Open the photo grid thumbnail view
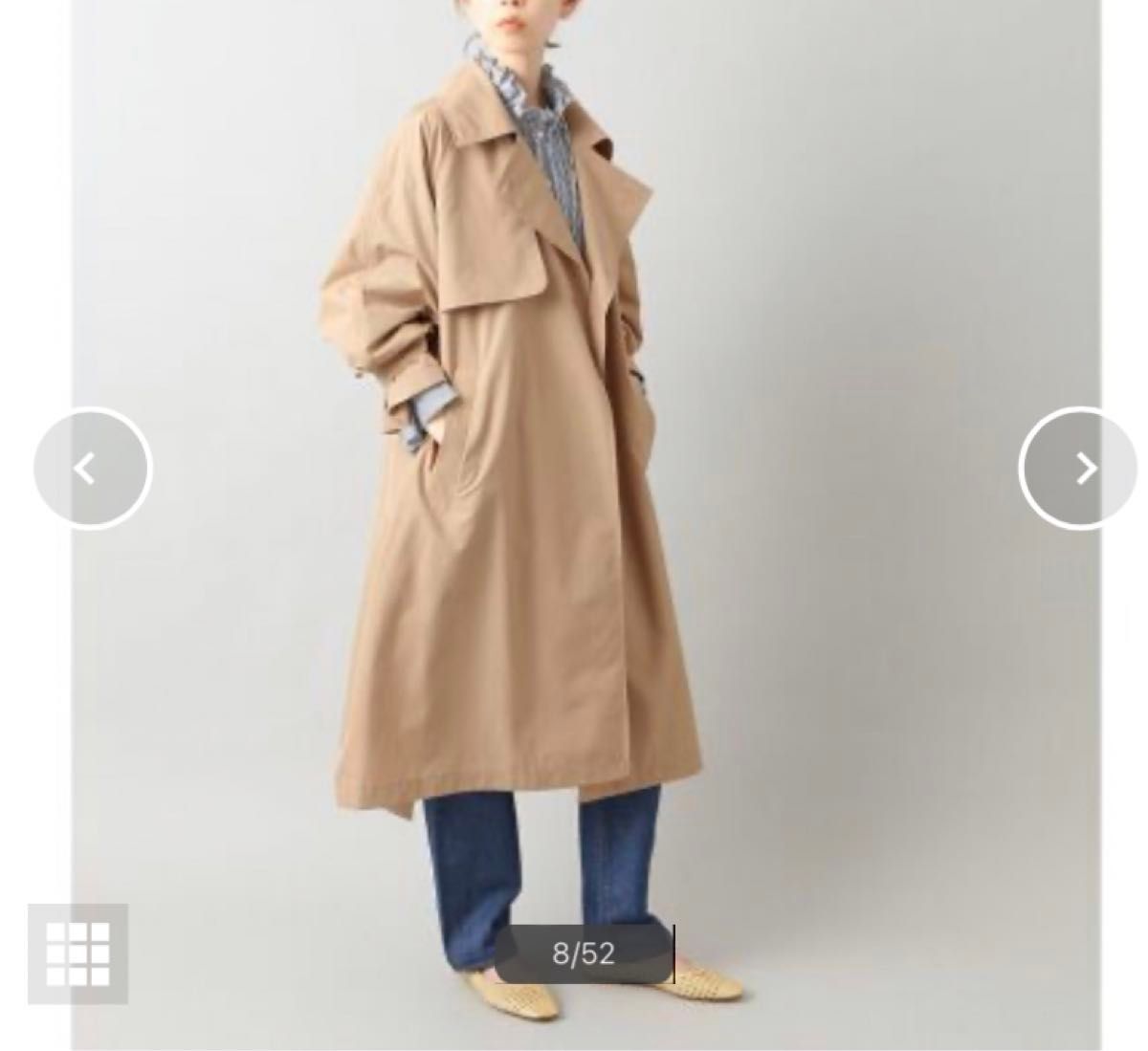This screenshot has width=1148, height=1051. pyautogui.click(x=78, y=953)
